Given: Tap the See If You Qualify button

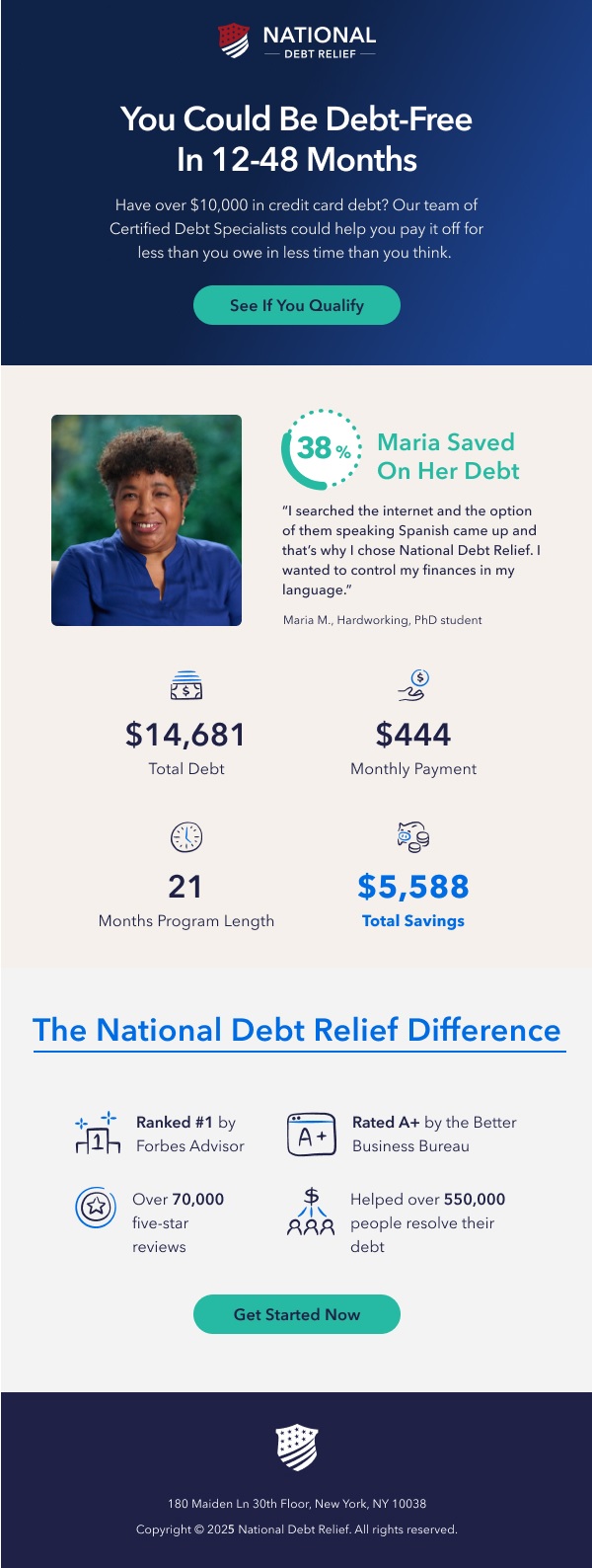Looking at the screenshot, I should [x=296, y=305].
